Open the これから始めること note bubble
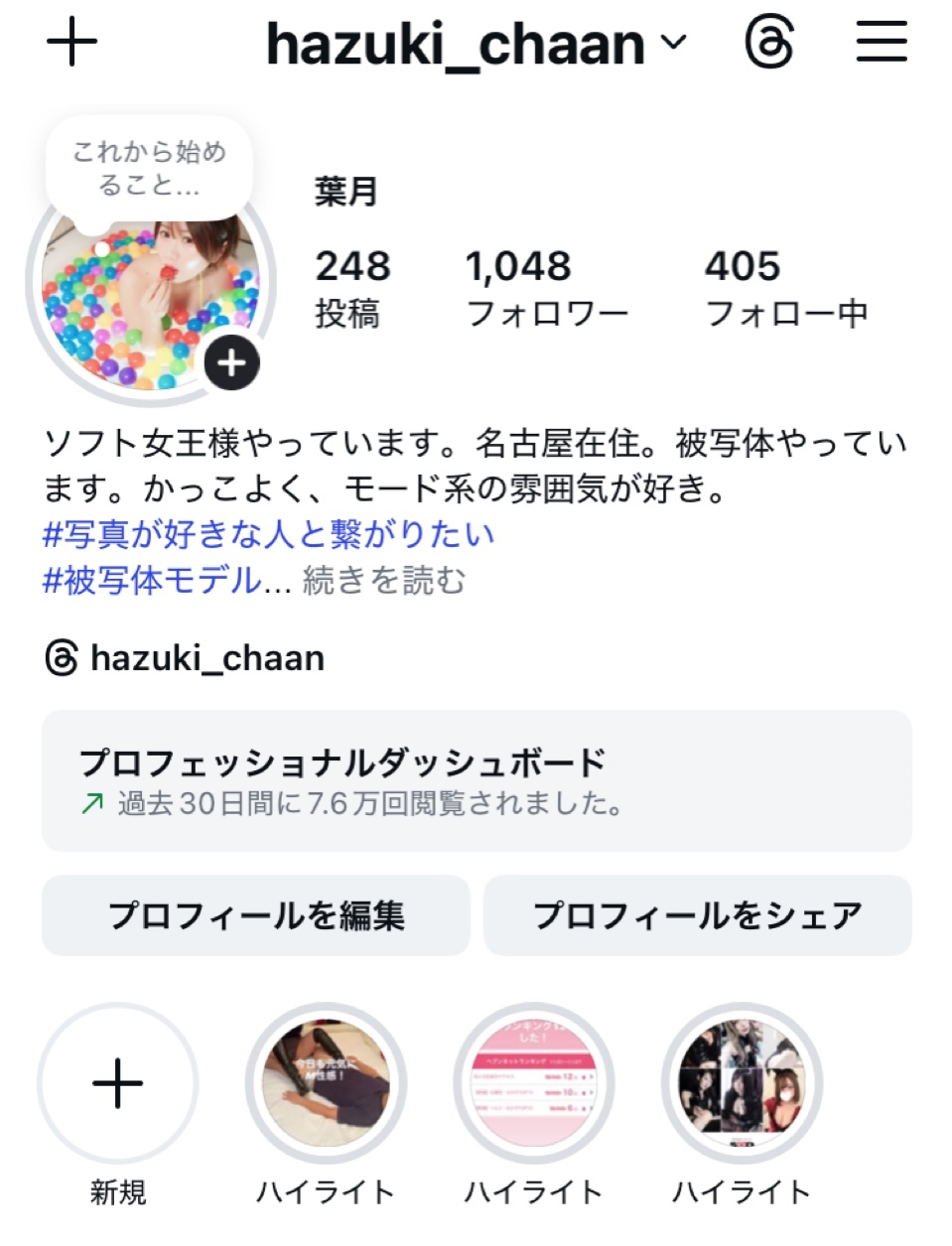This screenshot has height=1246, width=952. tap(149, 168)
